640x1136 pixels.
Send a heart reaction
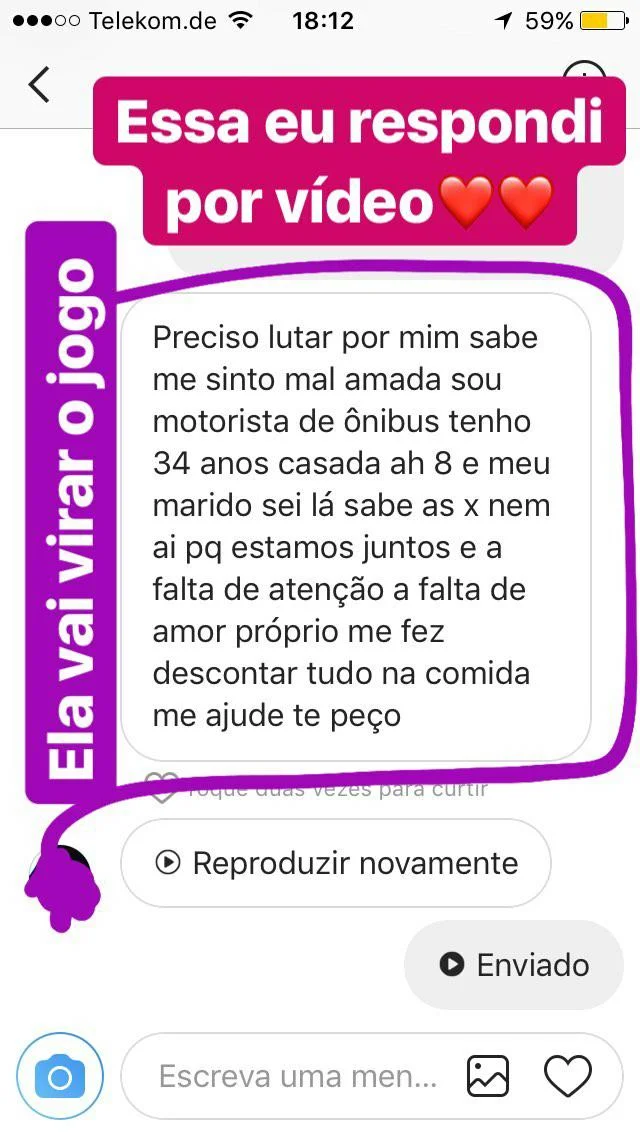point(568,1076)
